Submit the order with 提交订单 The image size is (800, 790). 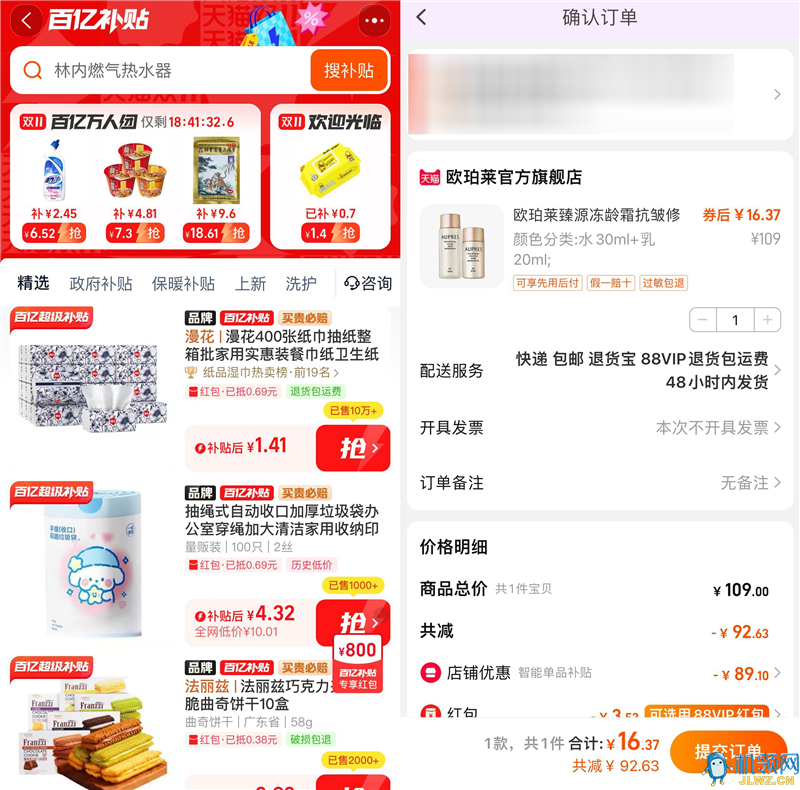(728, 752)
